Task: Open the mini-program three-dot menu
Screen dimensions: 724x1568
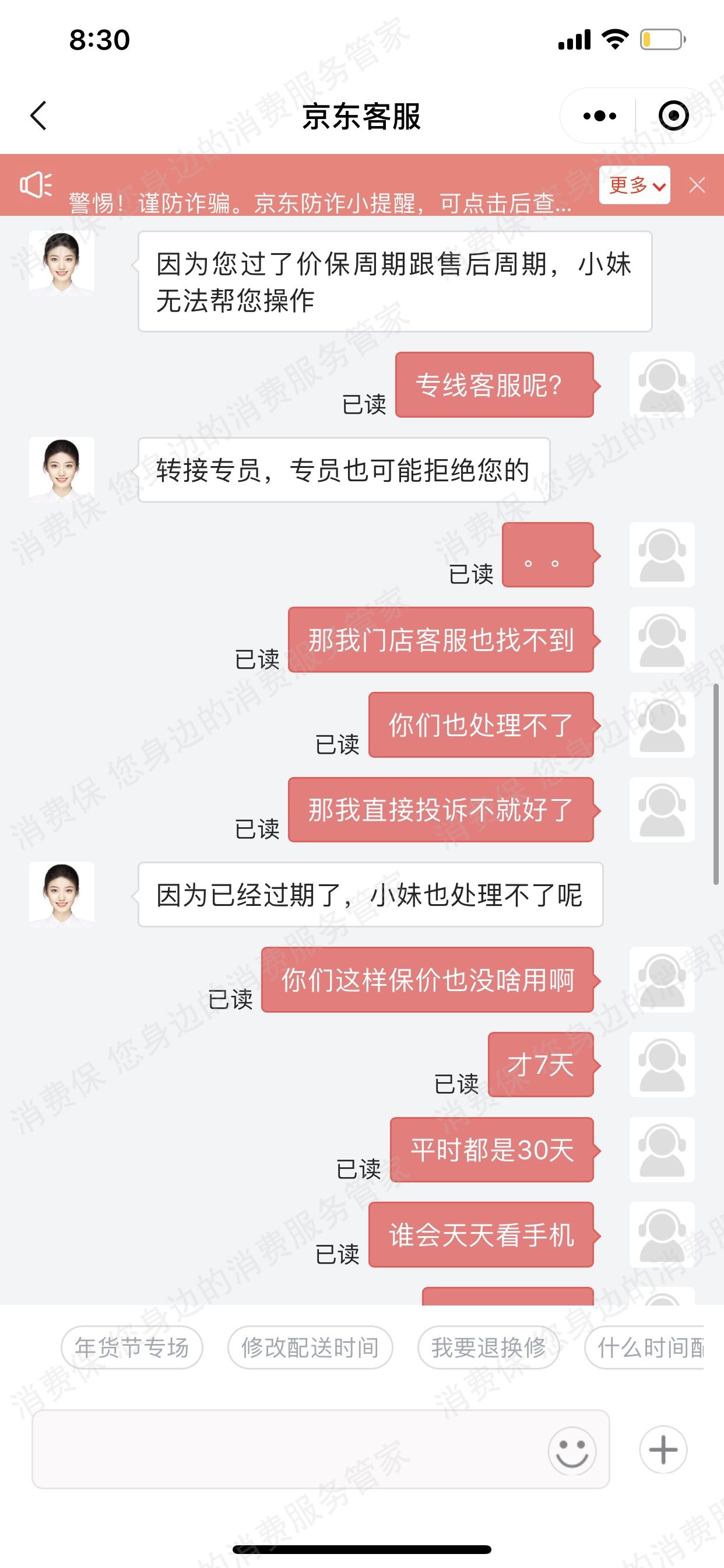Action: [x=599, y=116]
